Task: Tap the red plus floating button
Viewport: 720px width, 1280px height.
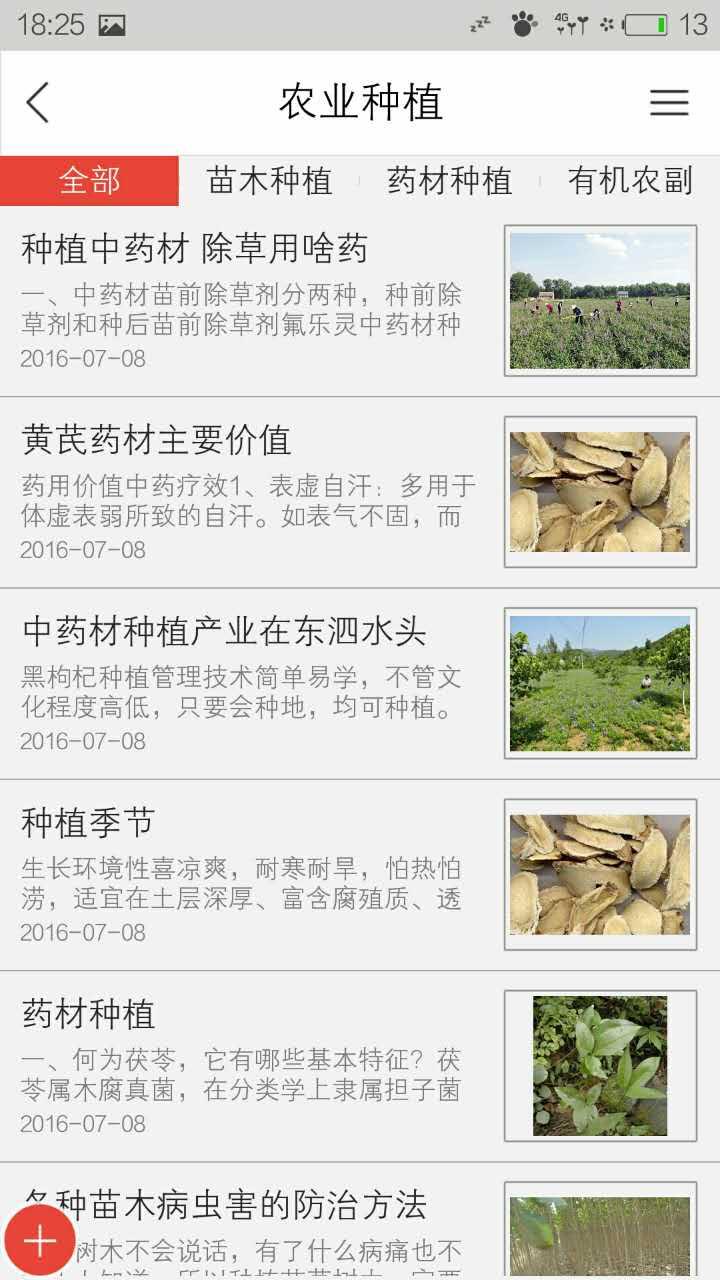Action: click(x=40, y=1241)
